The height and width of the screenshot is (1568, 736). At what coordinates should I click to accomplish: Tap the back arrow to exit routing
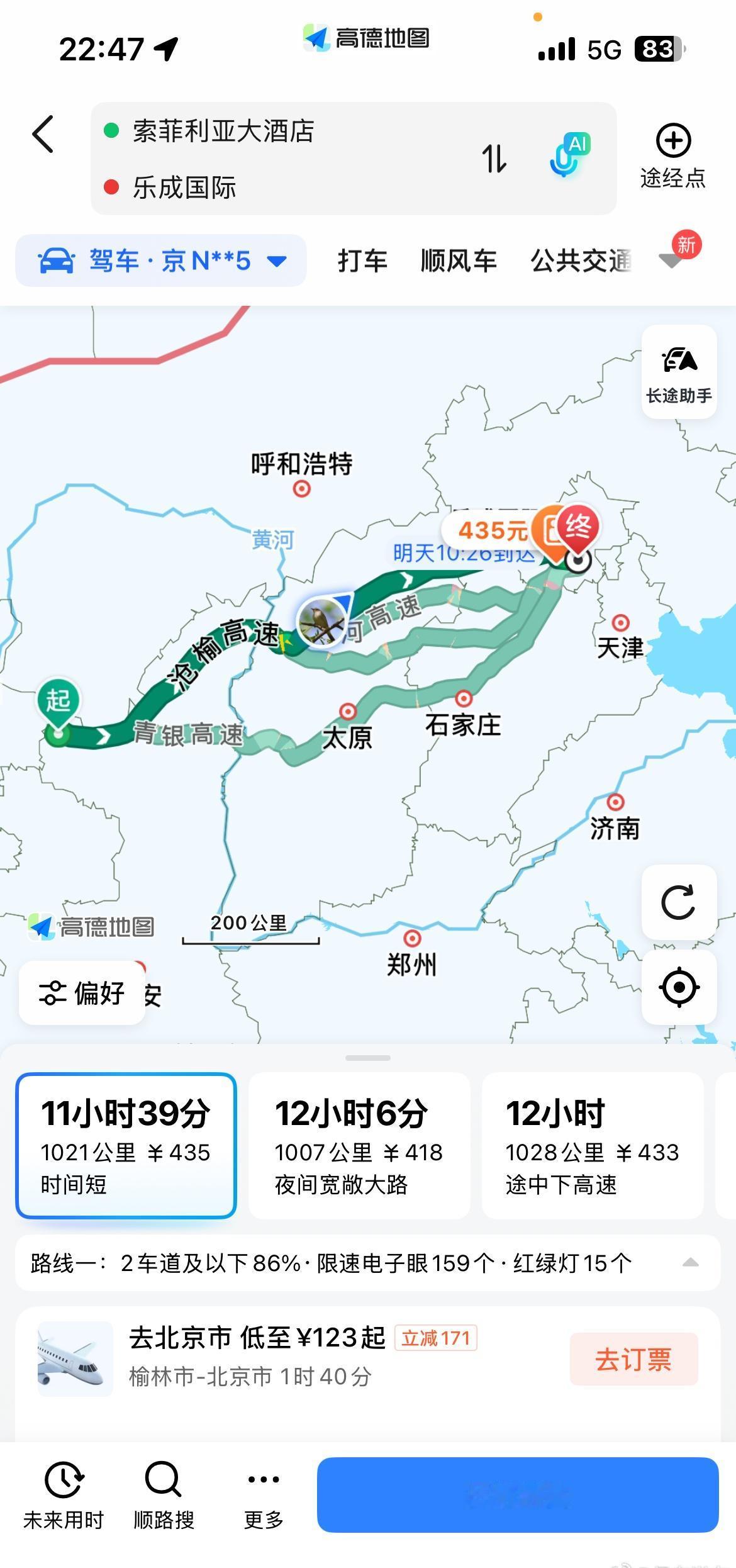coord(44,133)
